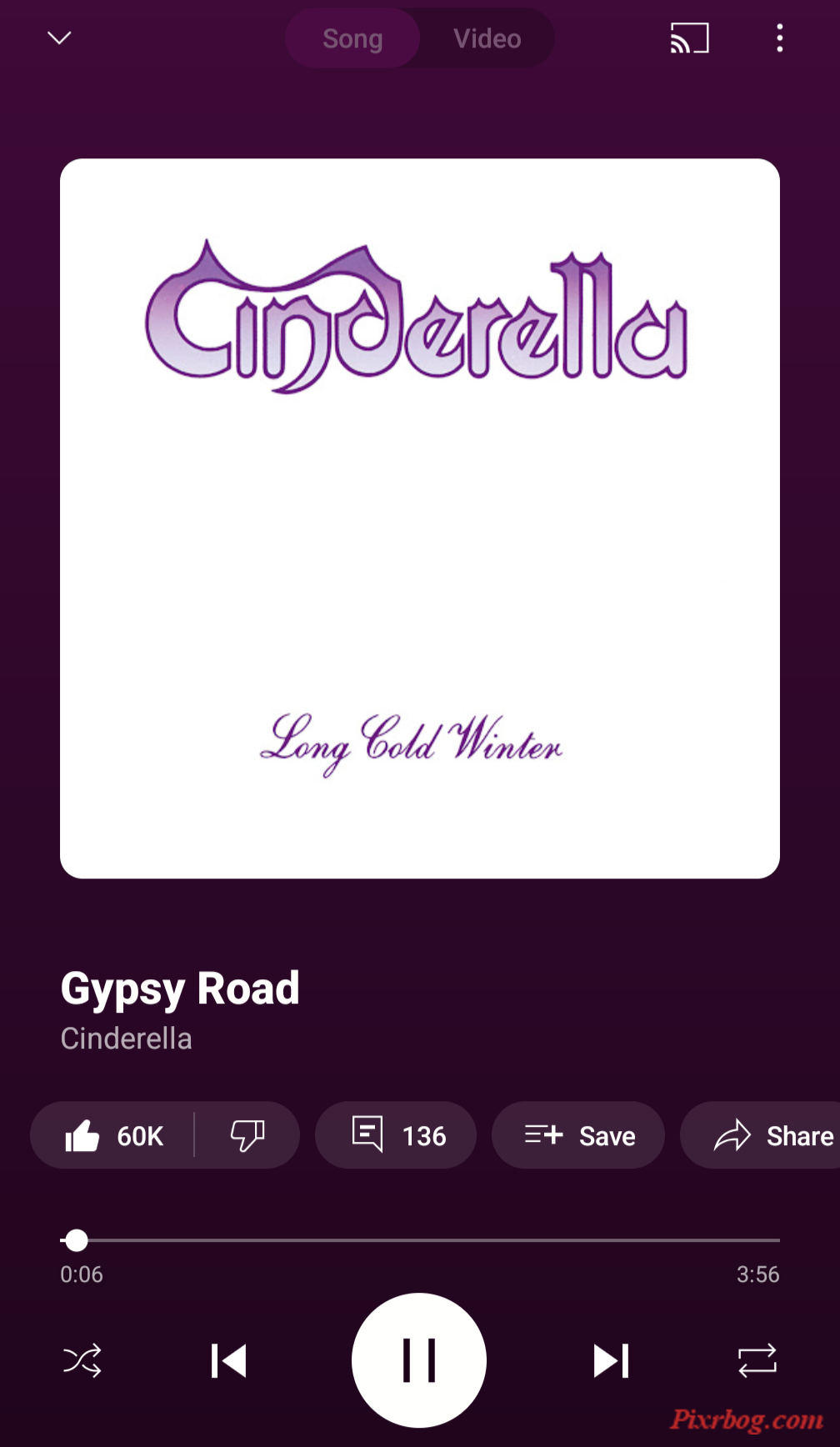Switch to the Video tab
The height and width of the screenshot is (1447, 840).
pyautogui.click(x=487, y=38)
